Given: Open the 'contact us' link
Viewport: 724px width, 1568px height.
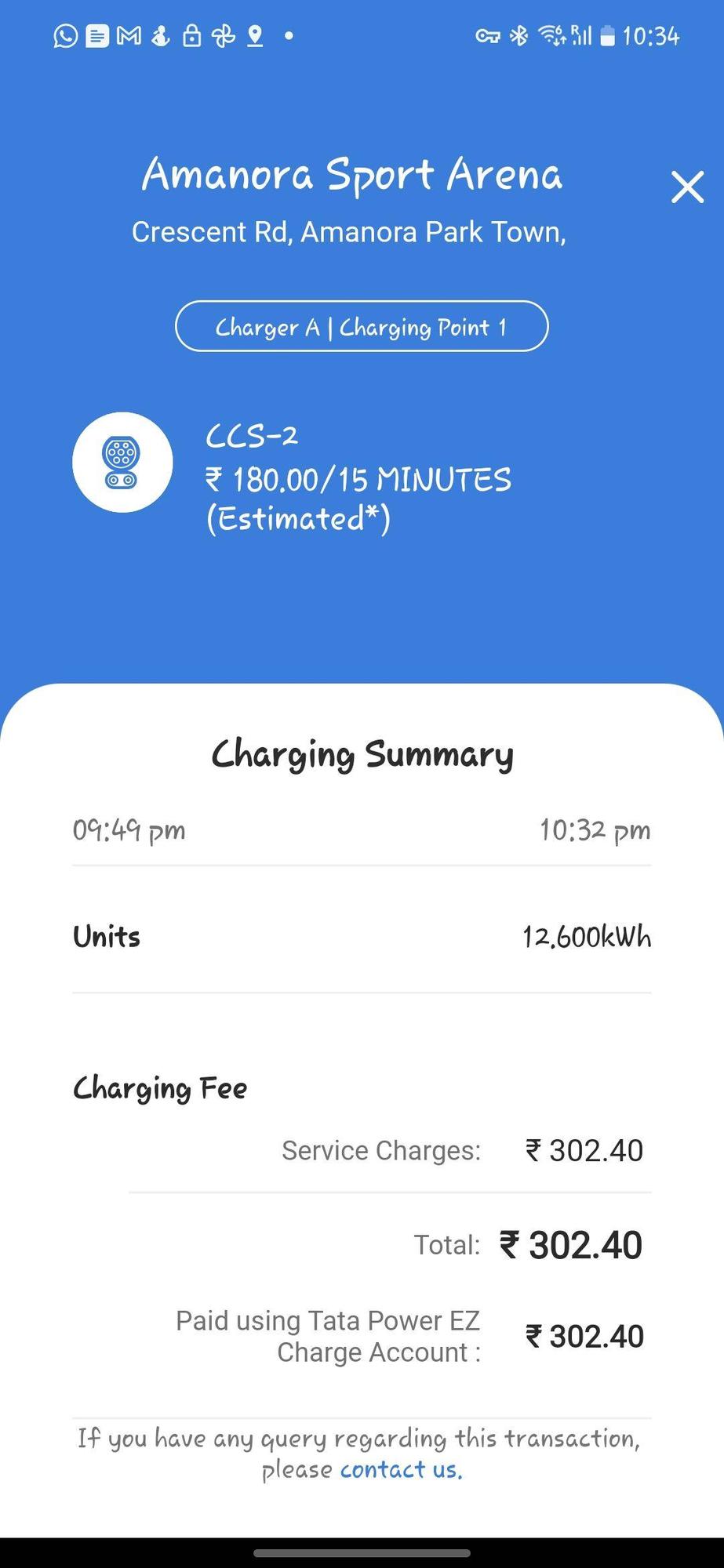Looking at the screenshot, I should click(x=401, y=1469).
